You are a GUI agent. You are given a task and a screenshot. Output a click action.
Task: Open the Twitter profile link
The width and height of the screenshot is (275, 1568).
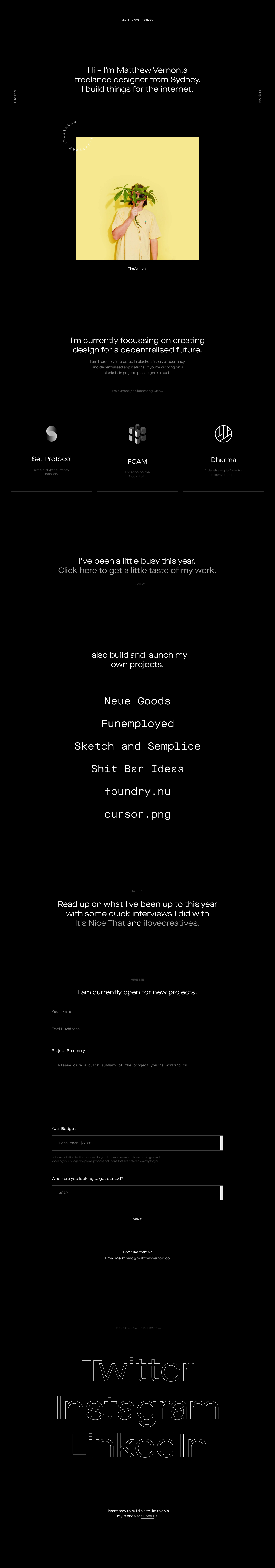pos(137,1370)
